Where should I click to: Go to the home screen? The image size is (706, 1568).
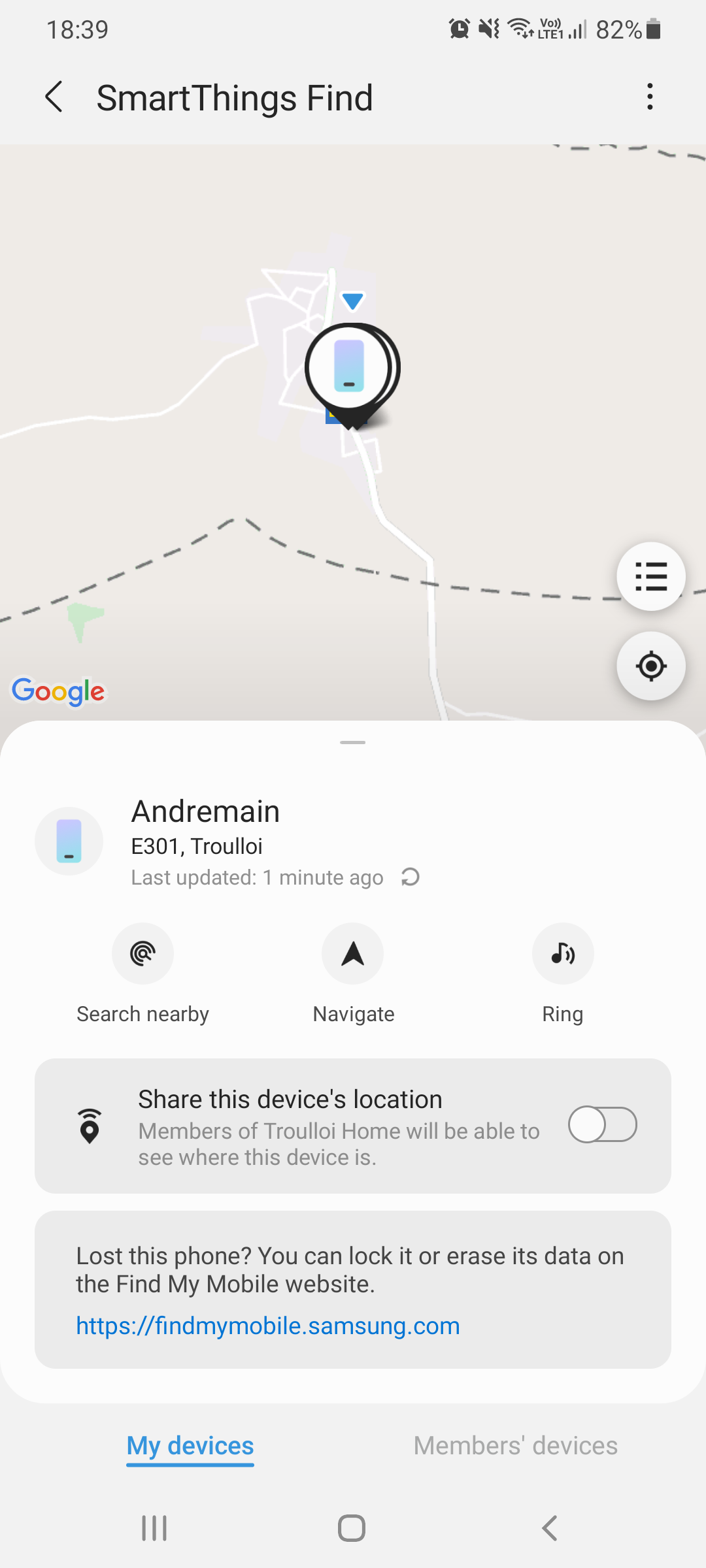[x=352, y=1528]
